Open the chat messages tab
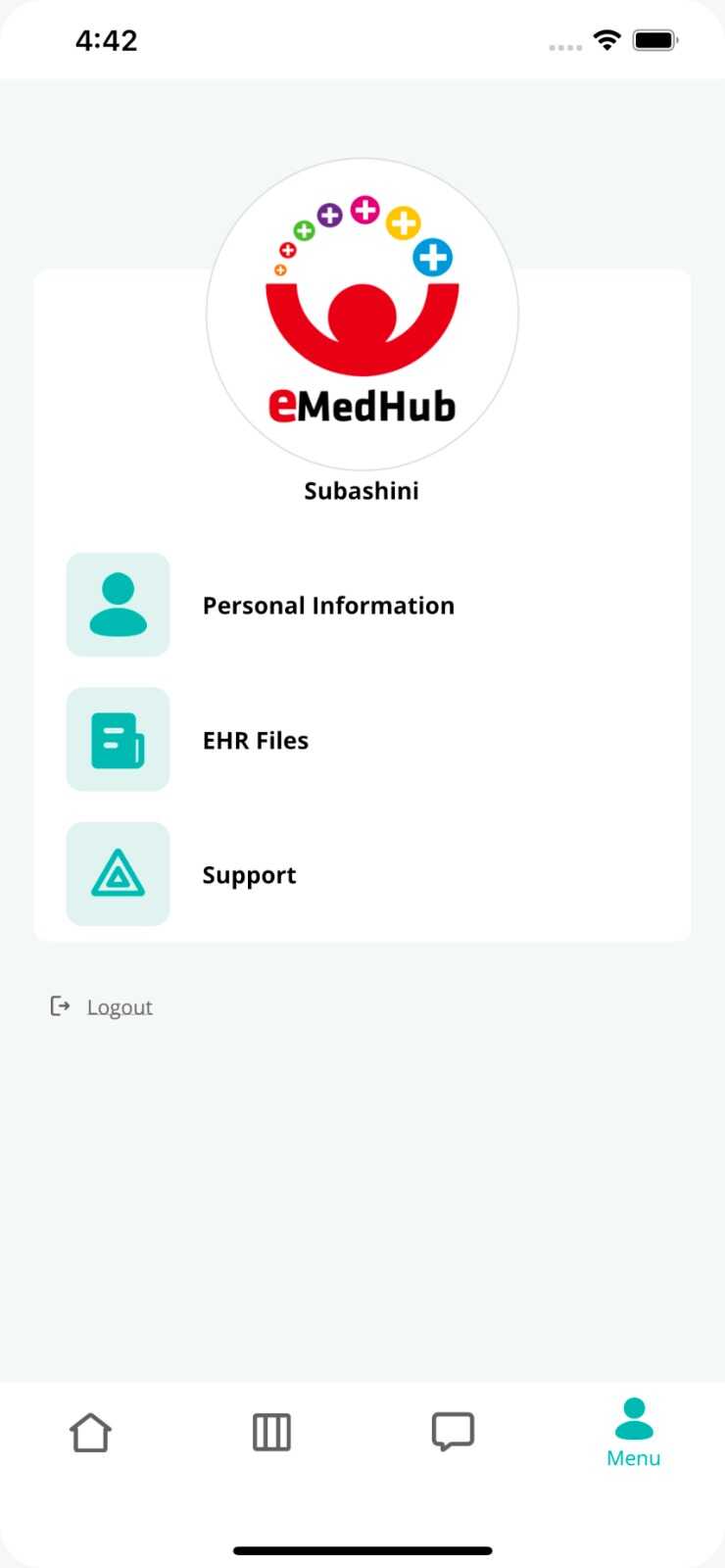The height and width of the screenshot is (1568, 725). click(453, 1432)
